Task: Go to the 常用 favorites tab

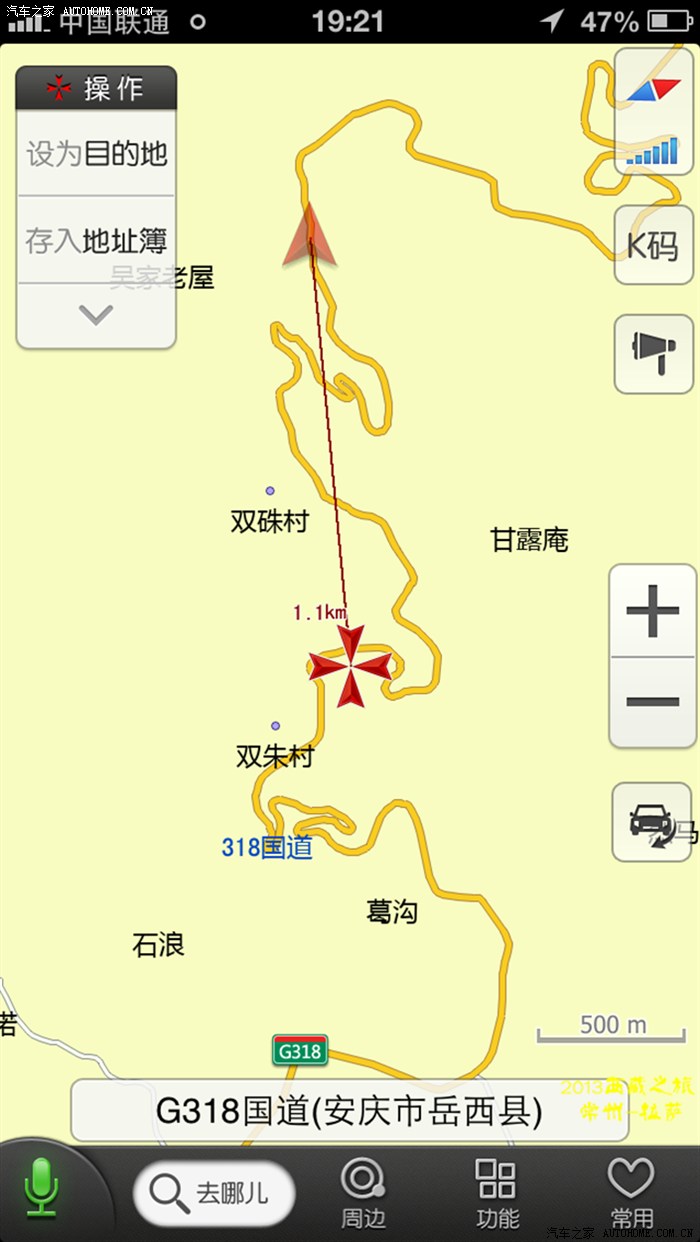Action: (x=631, y=1192)
